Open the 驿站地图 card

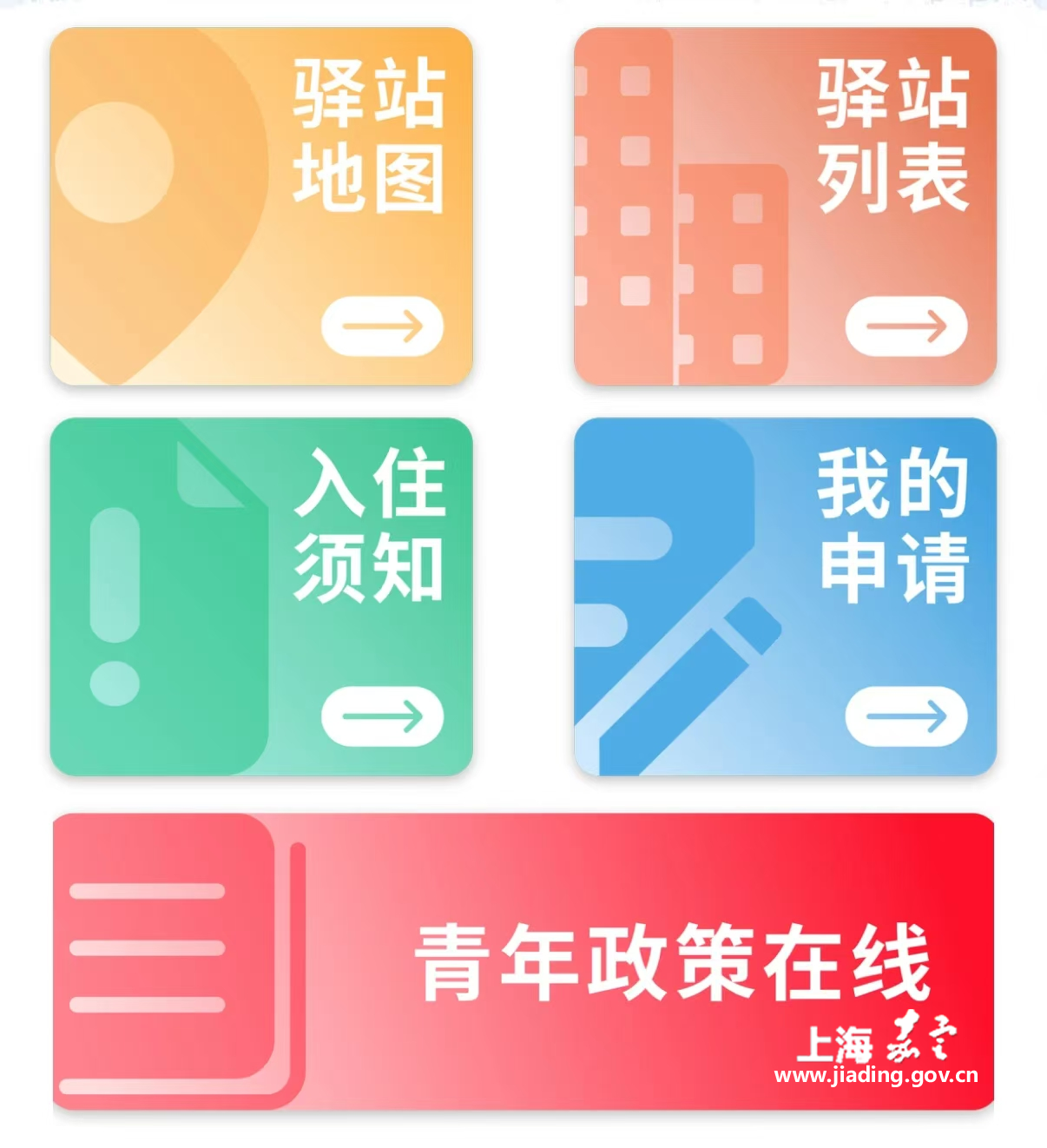(261, 207)
